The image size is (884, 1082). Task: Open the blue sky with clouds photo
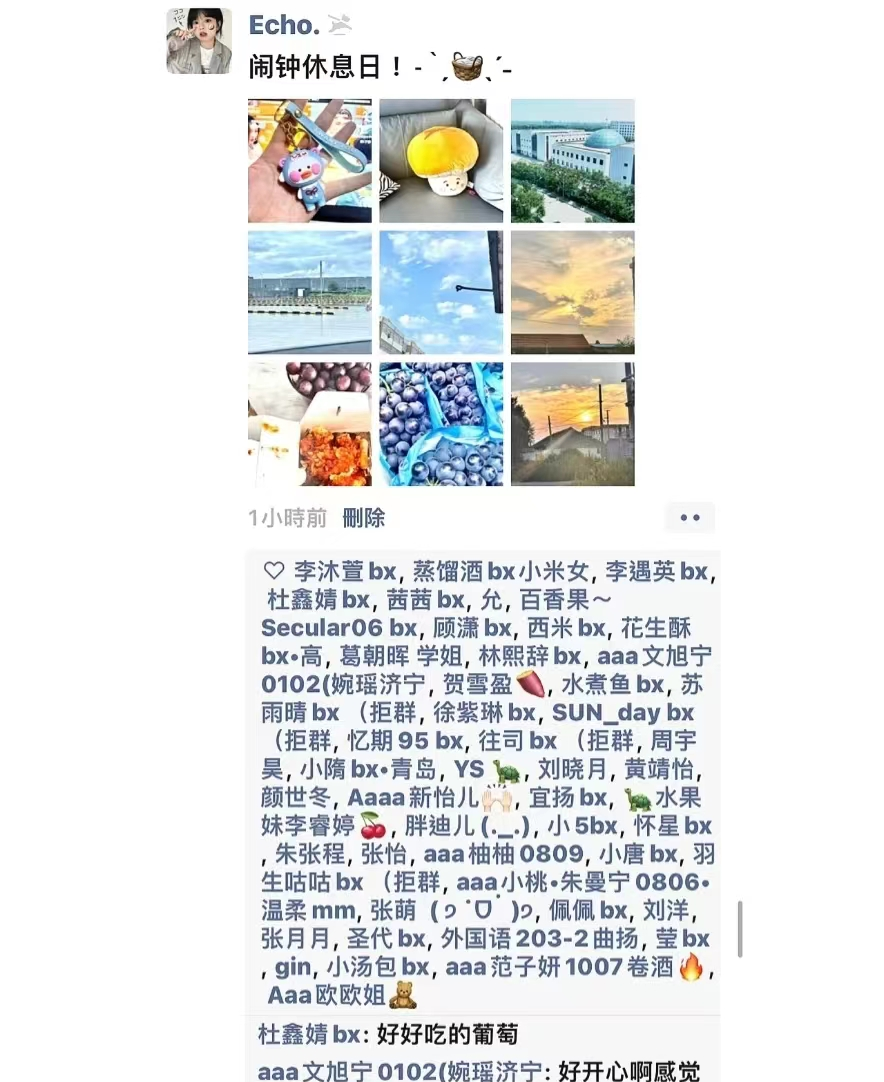click(x=441, y=292)
